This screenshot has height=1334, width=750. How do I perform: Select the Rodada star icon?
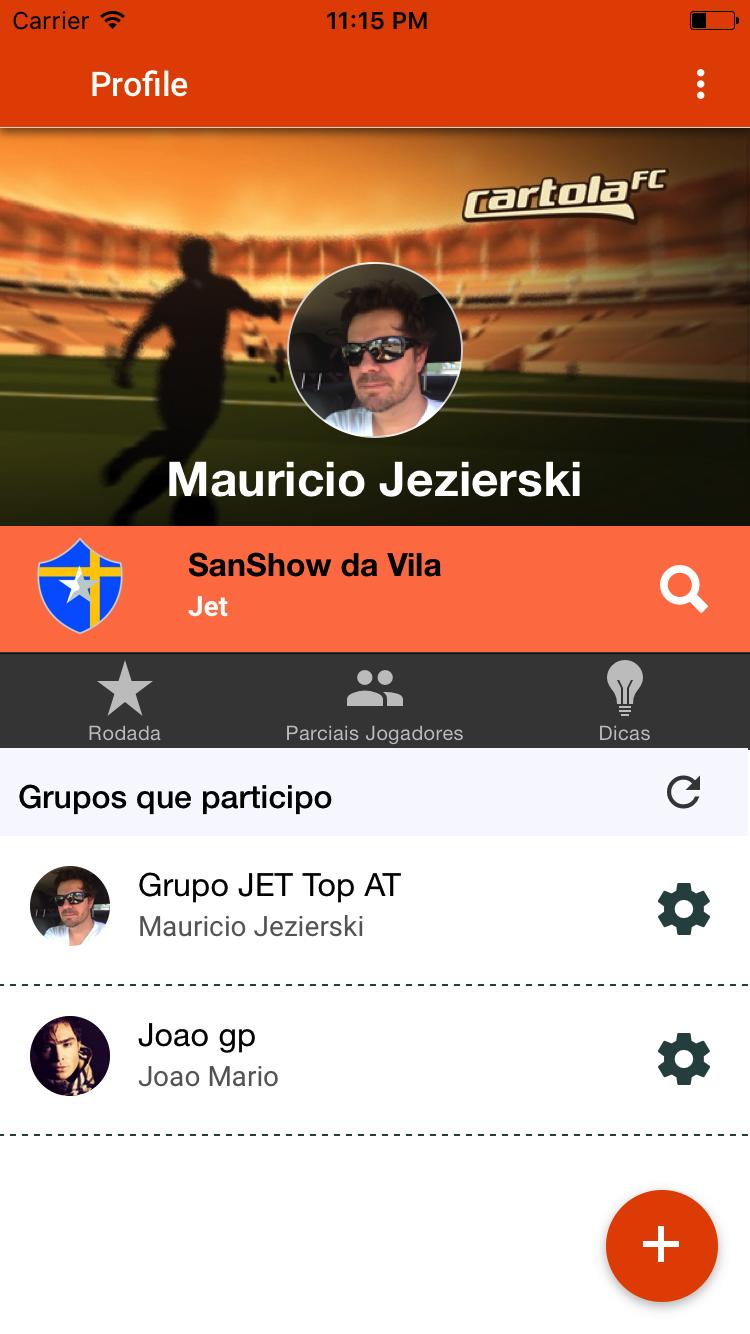(x=124, y=687)
